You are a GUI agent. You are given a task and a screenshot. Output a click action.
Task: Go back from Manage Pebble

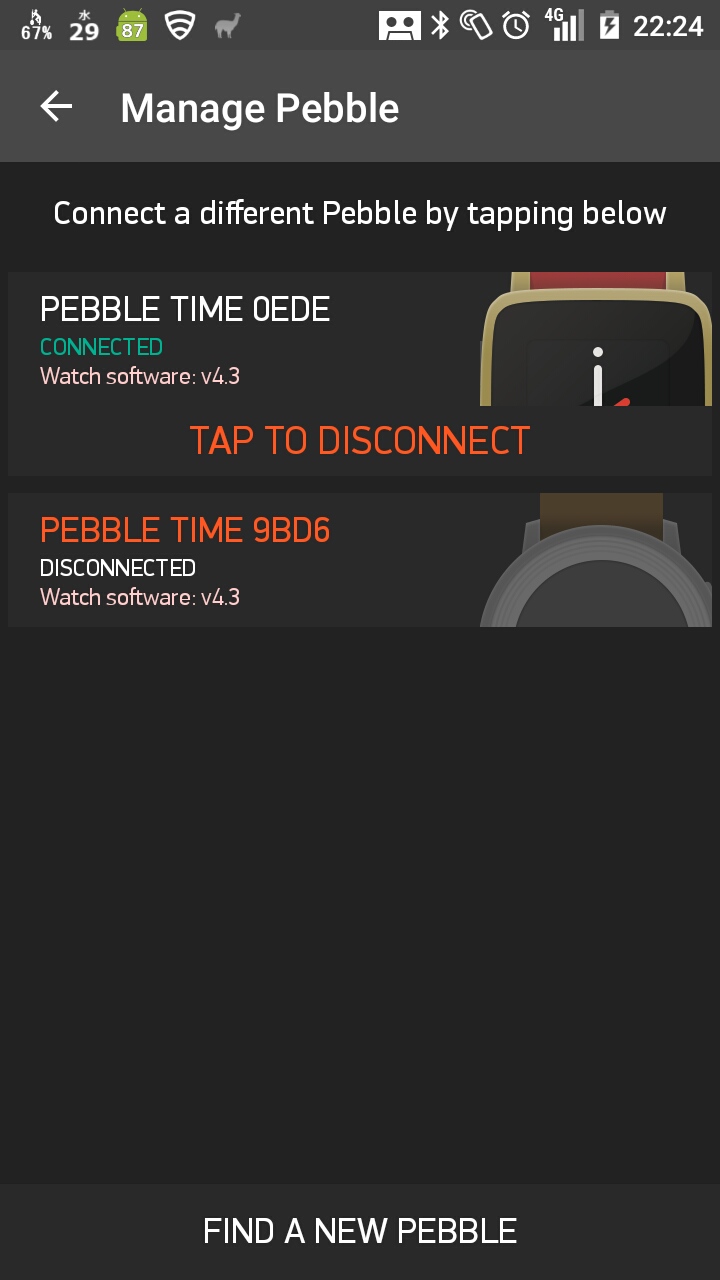[57, 107]
